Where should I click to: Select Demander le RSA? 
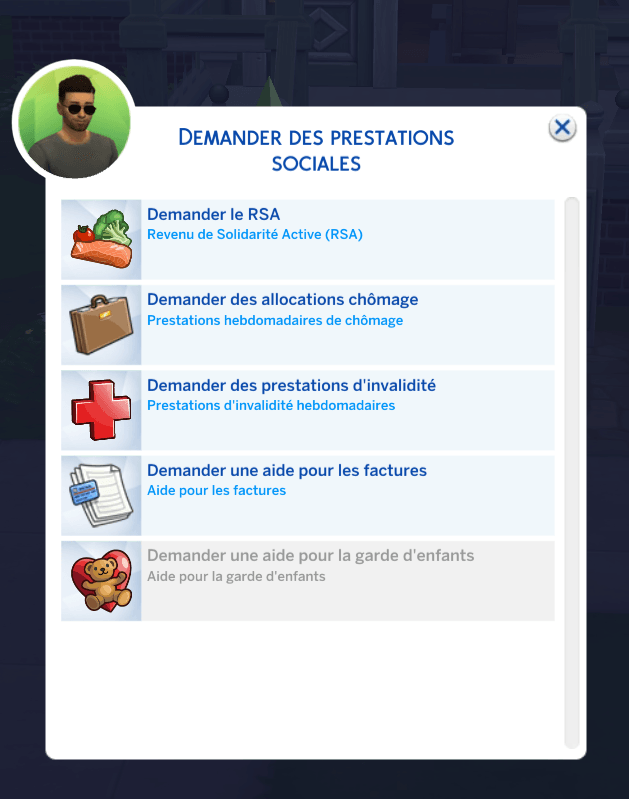tap(308, 239)
